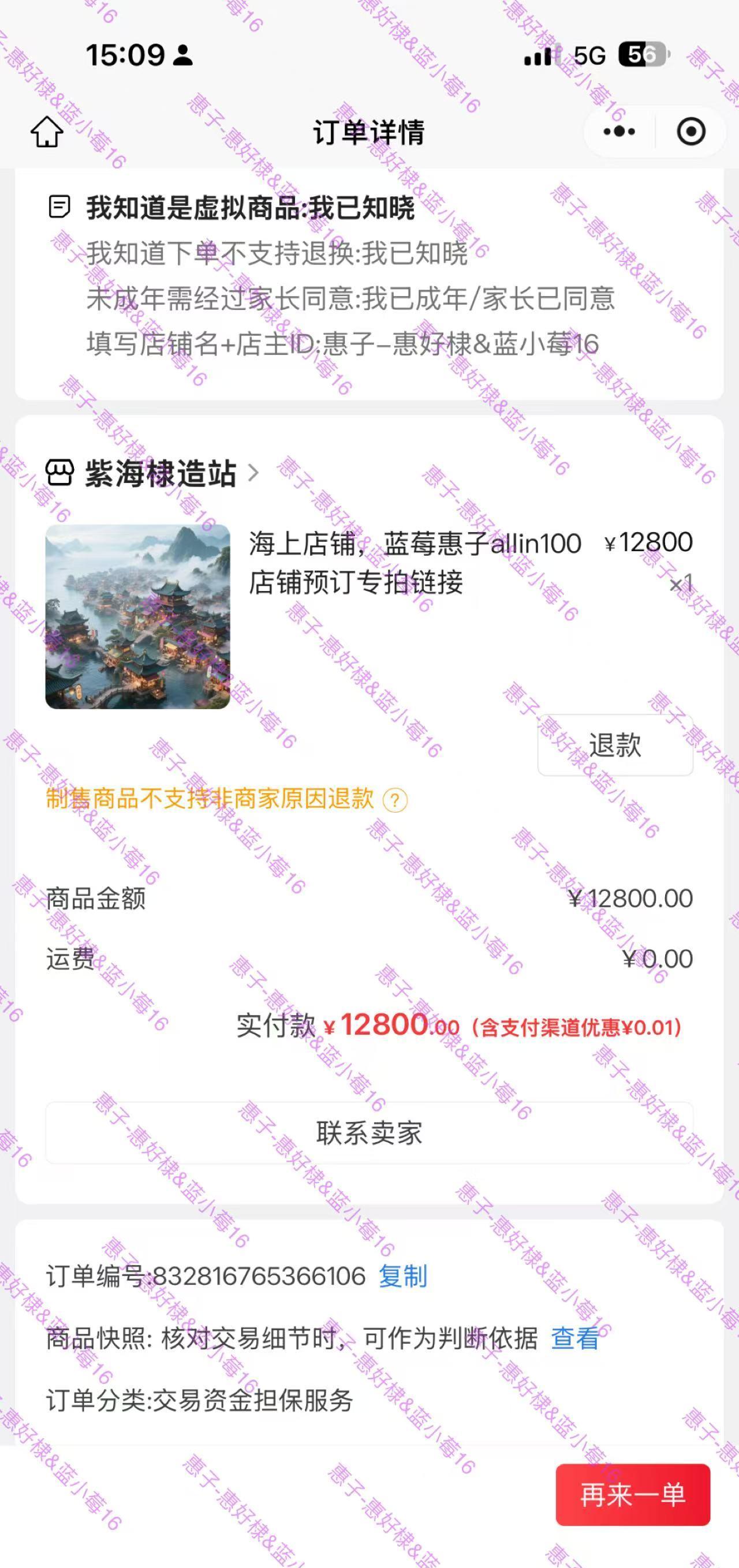Order again with 再来一单
The image size is (739, 1568).
pos(632,1495)
